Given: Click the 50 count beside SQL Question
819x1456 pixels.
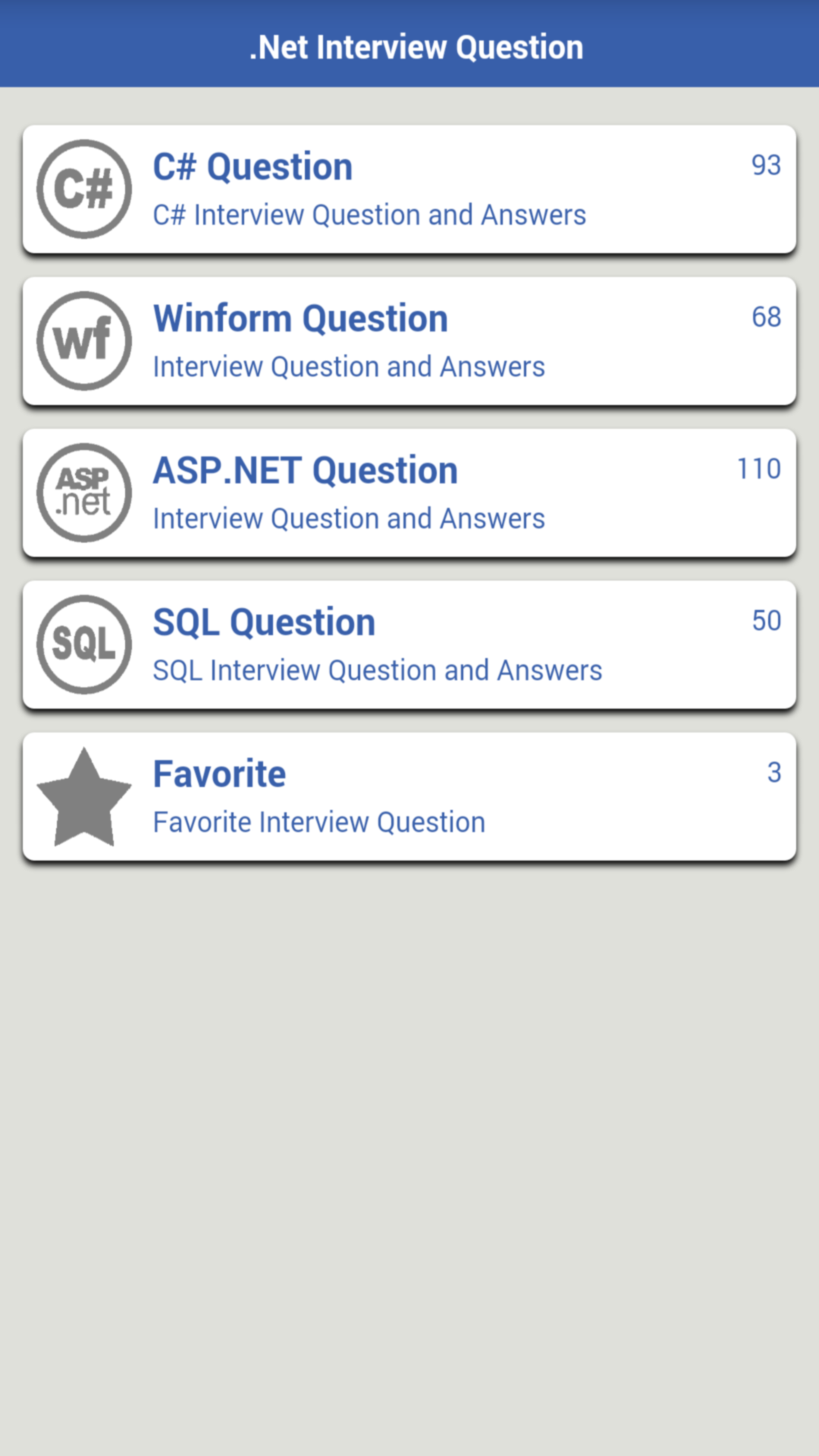Looking at the screenshot, I should point(766,620).
